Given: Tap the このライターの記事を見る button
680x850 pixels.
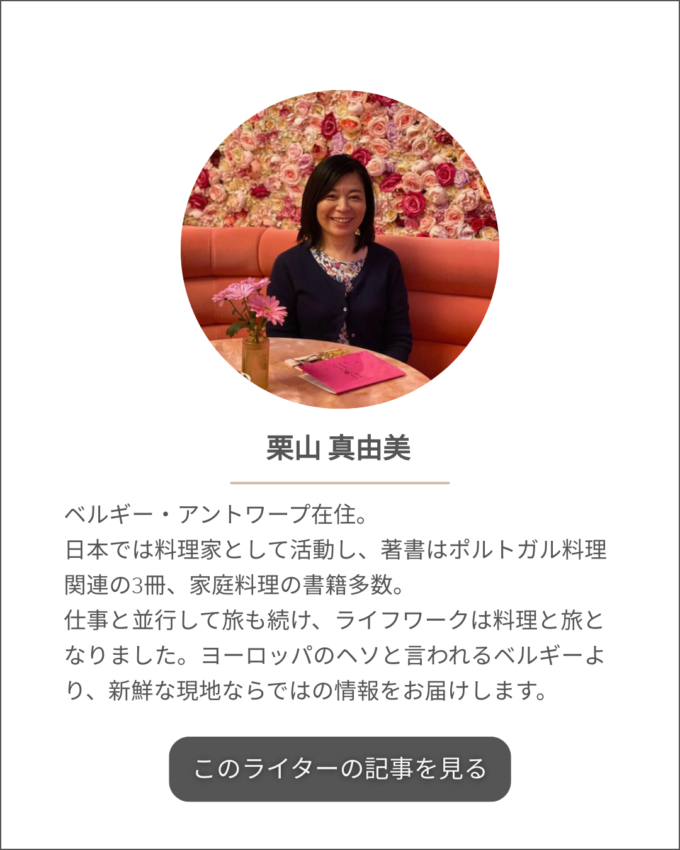Looking at the screenshot, I should click(340, 769).
